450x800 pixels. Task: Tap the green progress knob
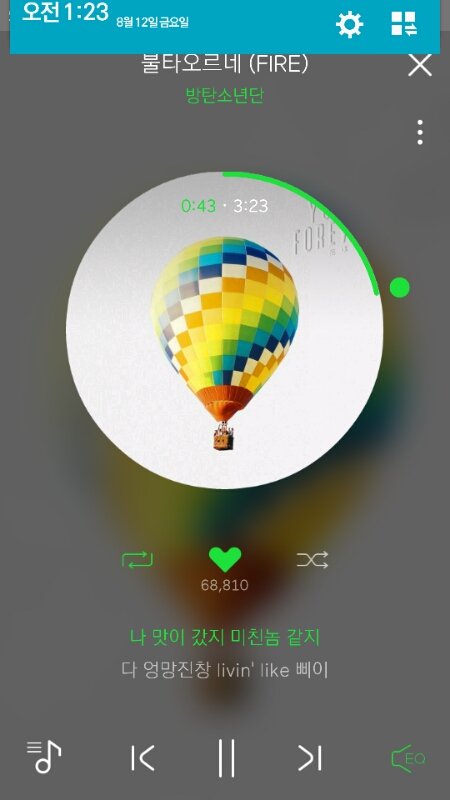[x=399, y=287]
